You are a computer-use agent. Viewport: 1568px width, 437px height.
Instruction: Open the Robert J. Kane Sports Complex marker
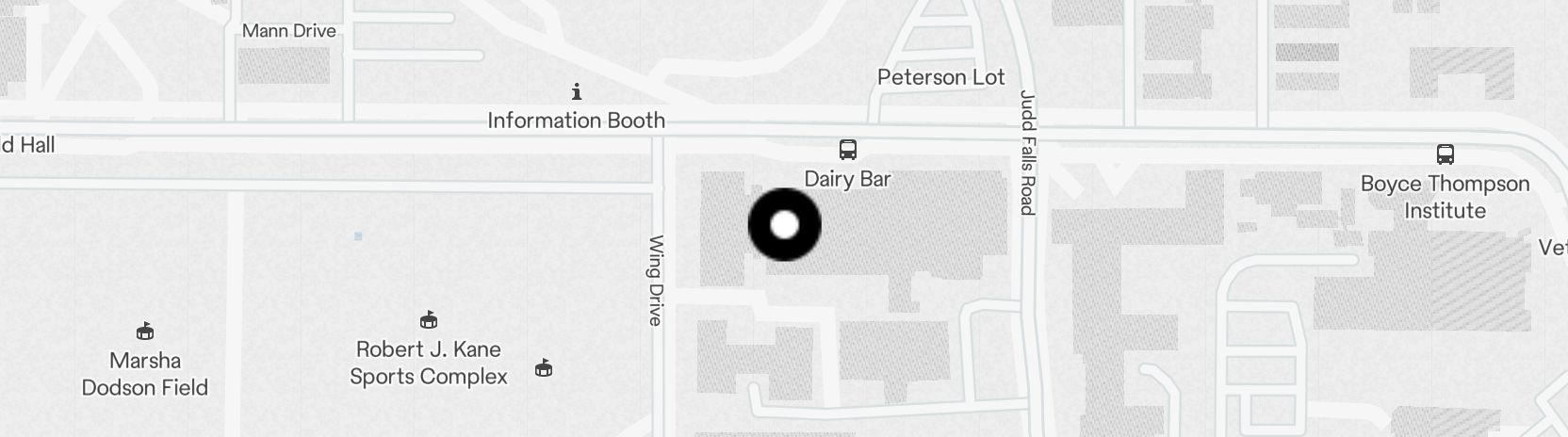(x=429, y=320)
